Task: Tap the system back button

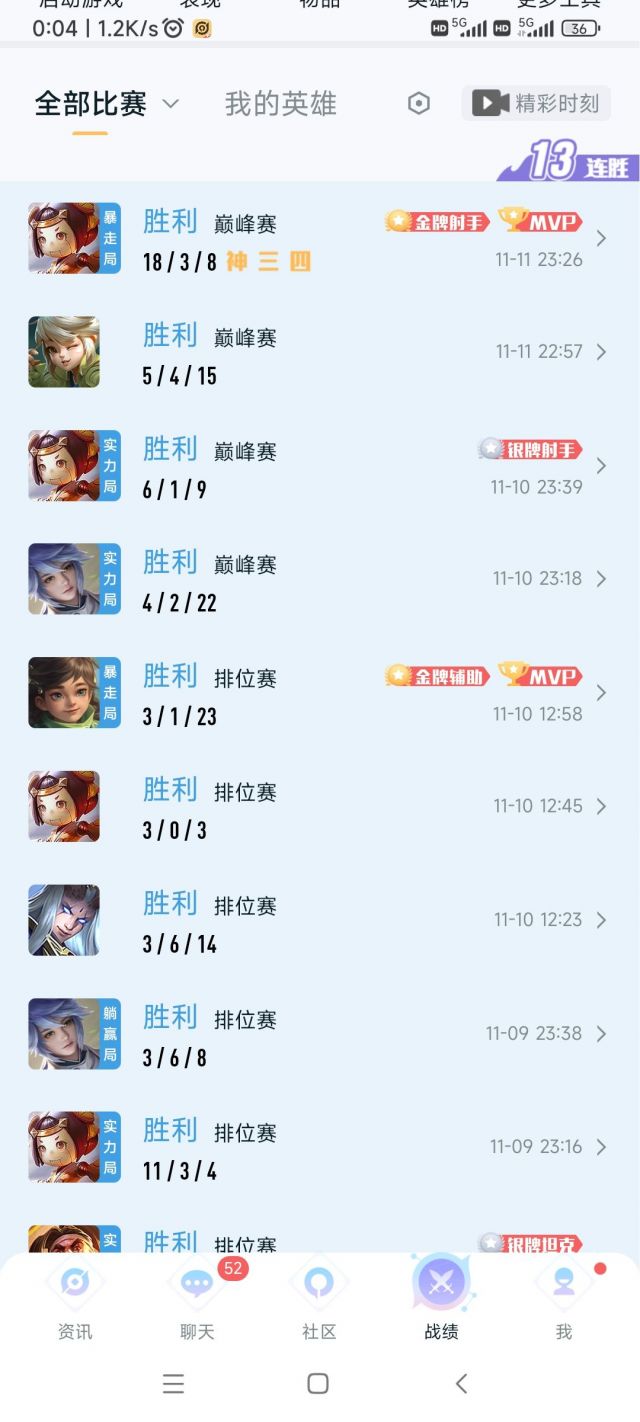Action: [x=461, y=1384]
